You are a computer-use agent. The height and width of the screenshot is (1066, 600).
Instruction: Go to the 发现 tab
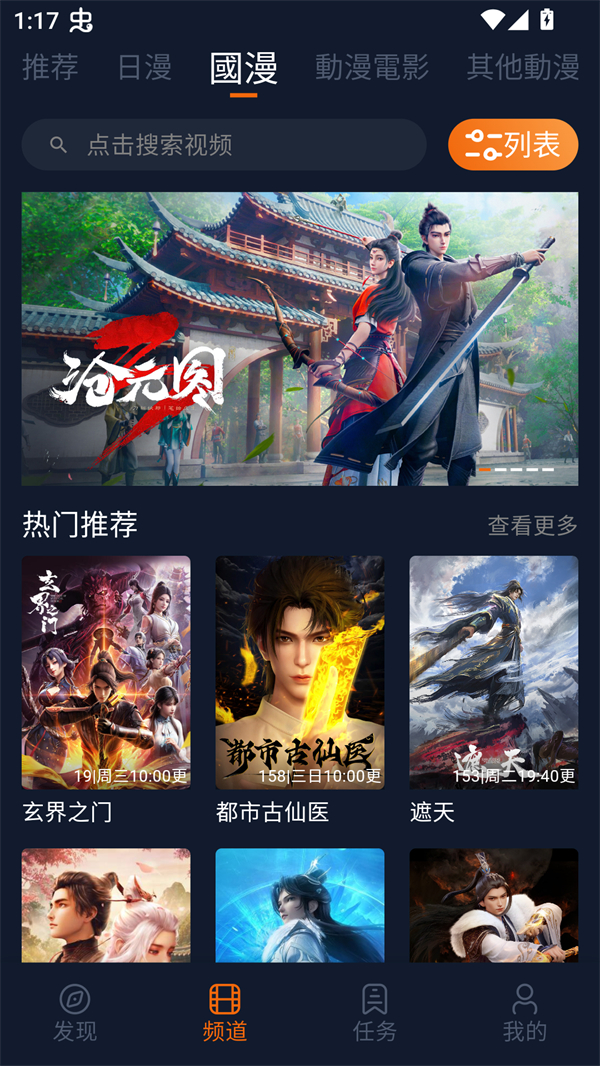75,1012
